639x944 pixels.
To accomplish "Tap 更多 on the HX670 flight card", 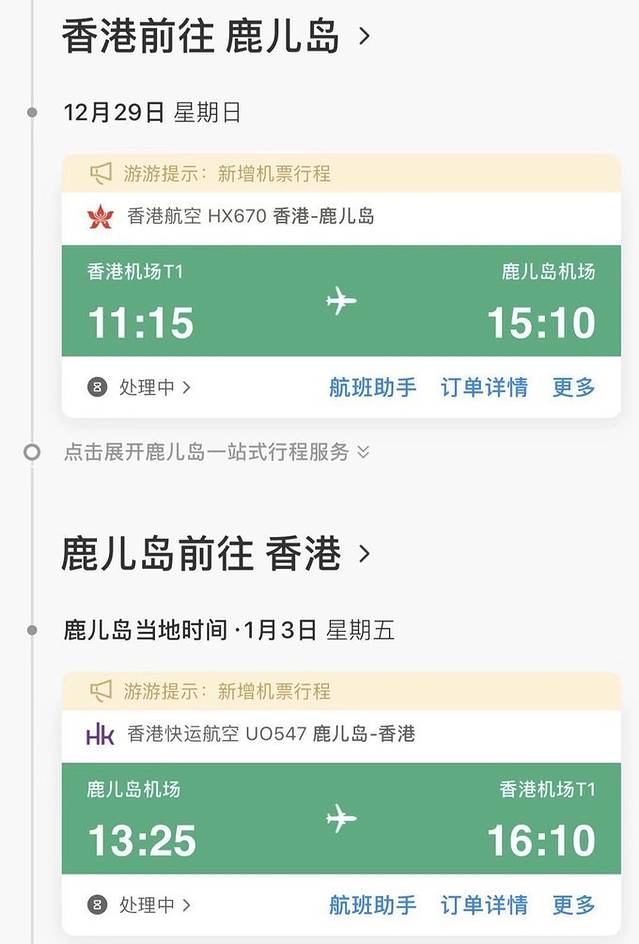I will pyautogui.click(x=574, y=387).
